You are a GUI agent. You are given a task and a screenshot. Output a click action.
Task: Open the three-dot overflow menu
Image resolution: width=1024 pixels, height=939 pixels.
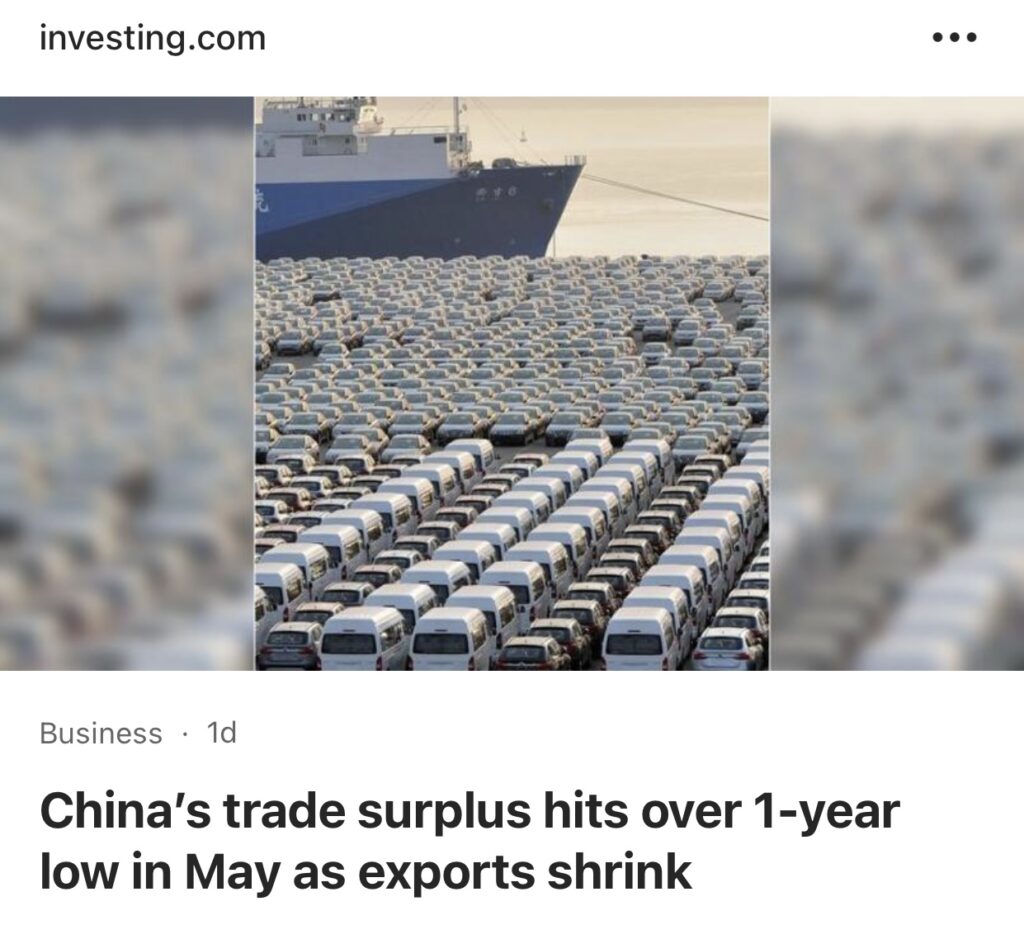pyautogui.click(x=953, y=39)
